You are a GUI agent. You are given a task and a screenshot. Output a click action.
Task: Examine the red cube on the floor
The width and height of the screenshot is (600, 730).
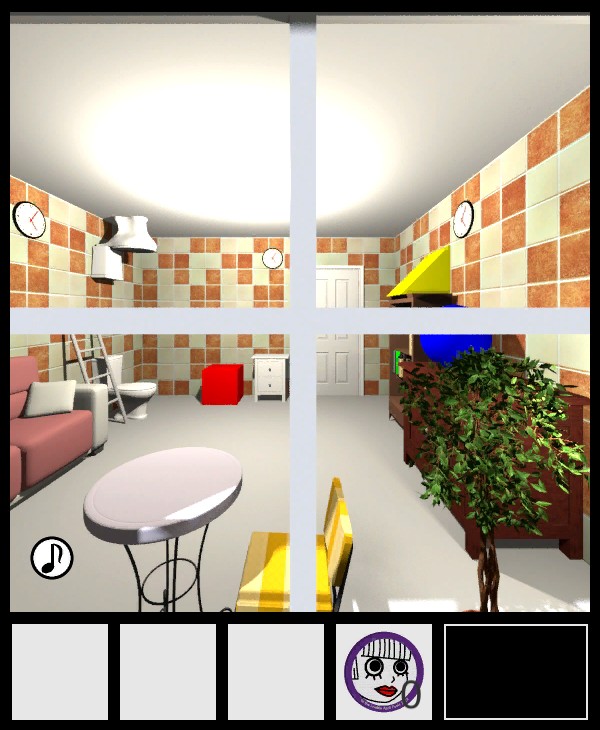click(222, 384)
